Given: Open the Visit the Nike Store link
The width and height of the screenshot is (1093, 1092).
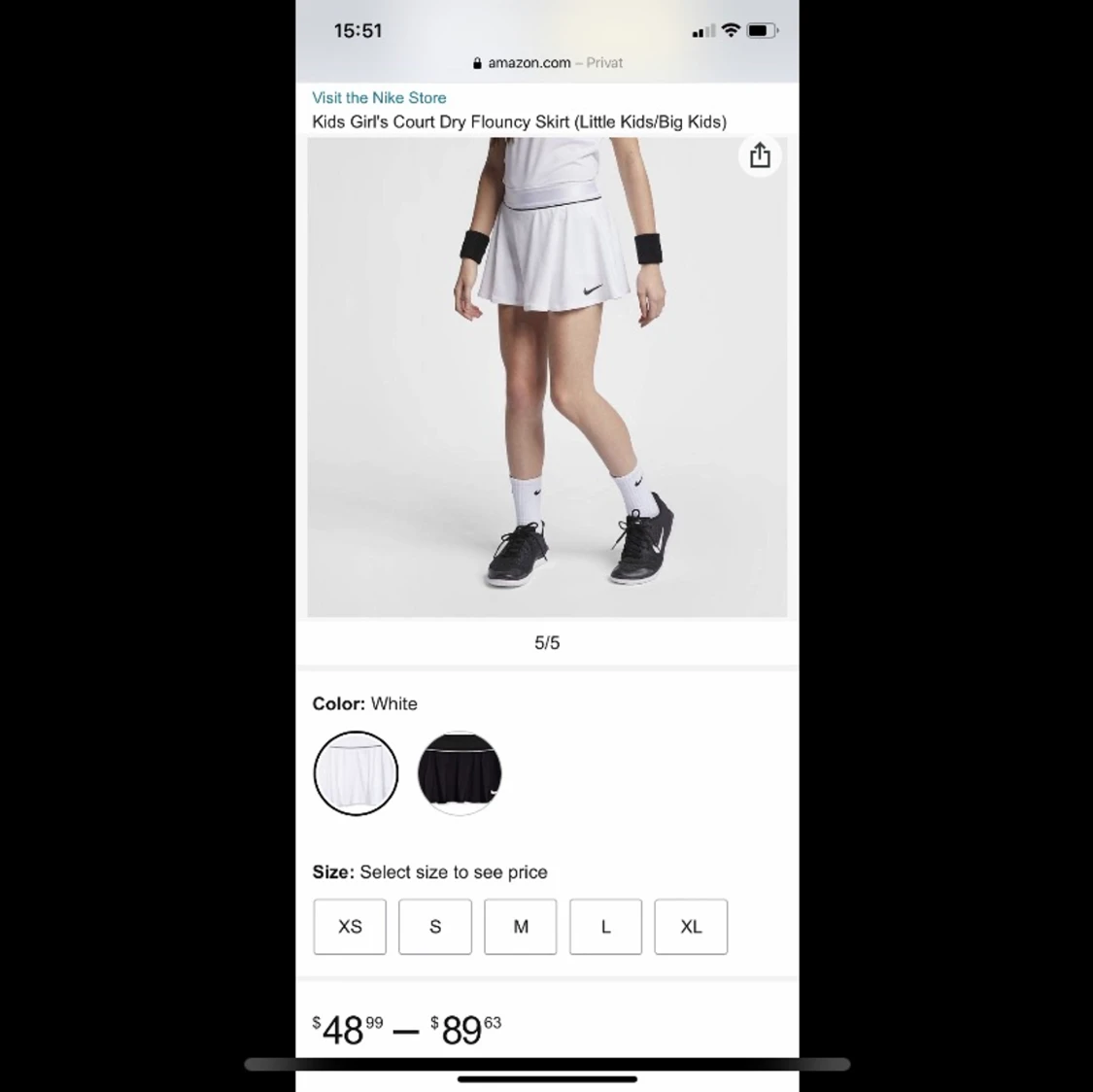Looking at the screenshot, I should pos(379,97).
